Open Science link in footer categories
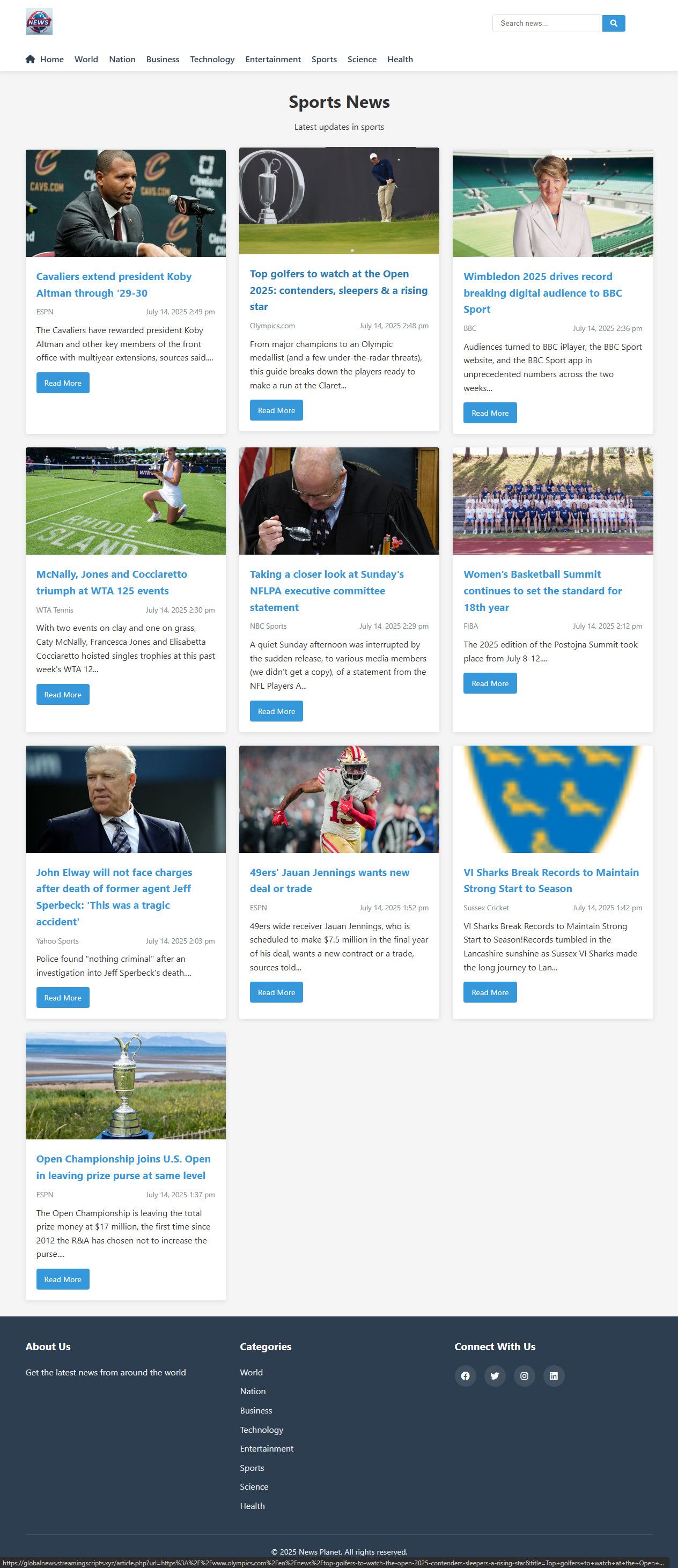678x1568 pixels. (x=254, y=1486)
